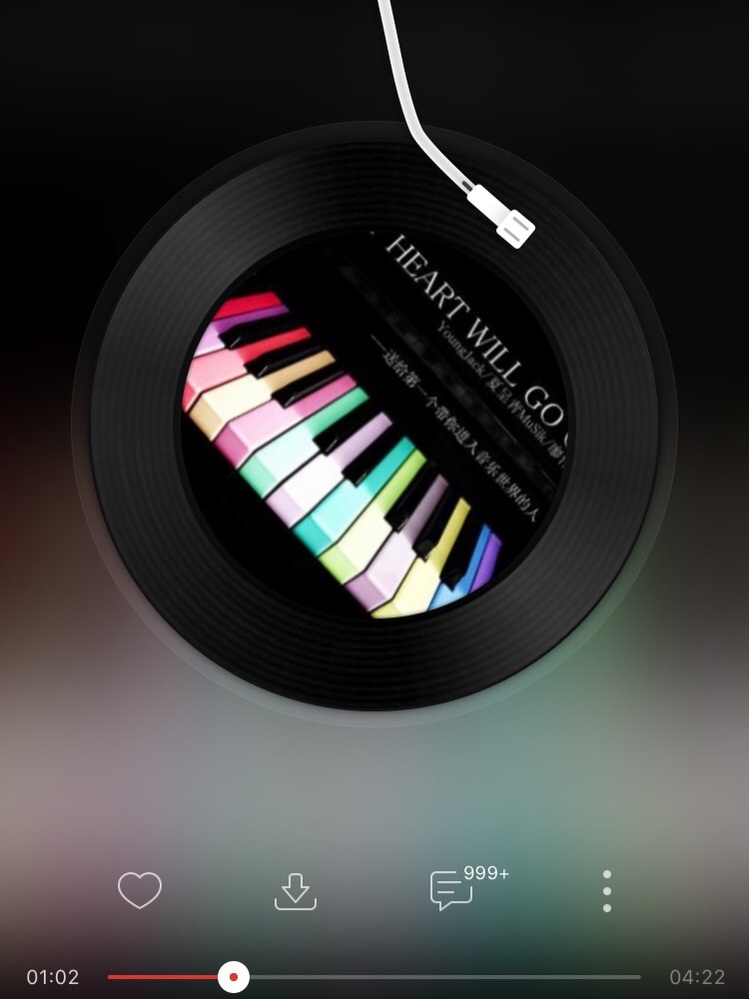Open the 999+ comments section

click(452, 889)
